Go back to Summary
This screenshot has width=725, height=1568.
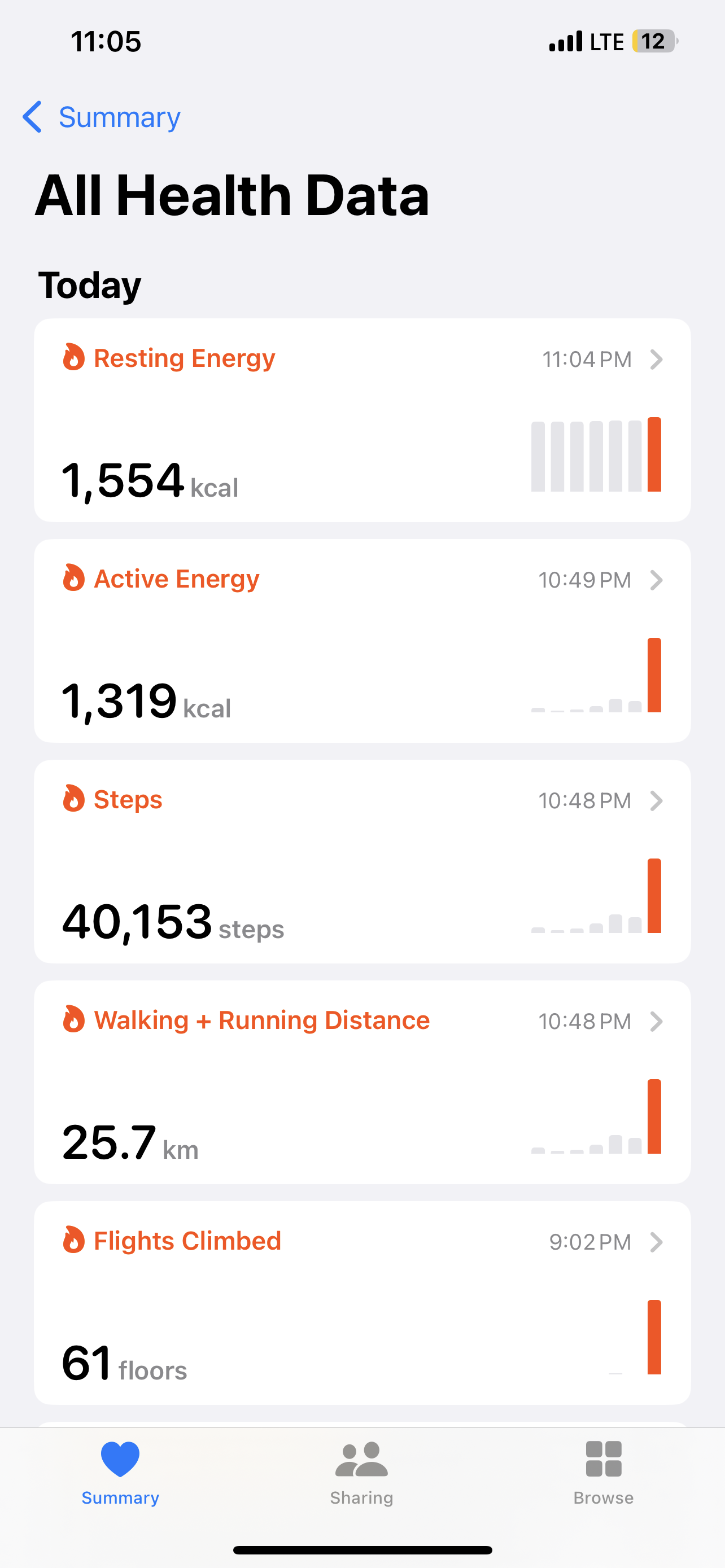(101, 117)
